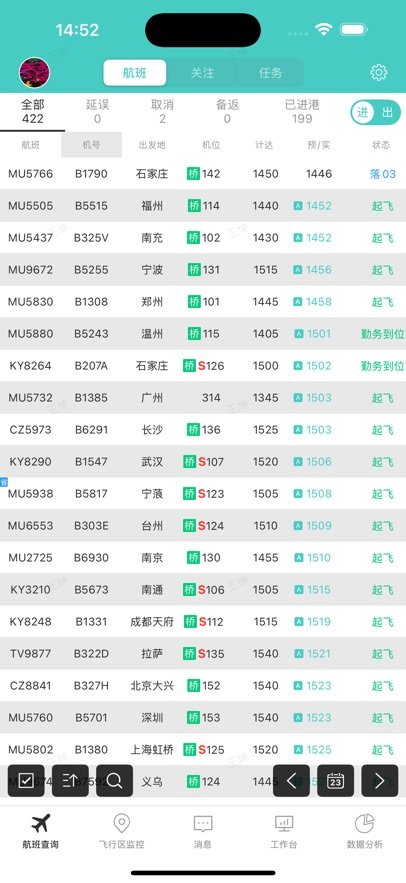406x883 pixels.
Task: Open the calendar date picker
Action: tap(336, 781)
